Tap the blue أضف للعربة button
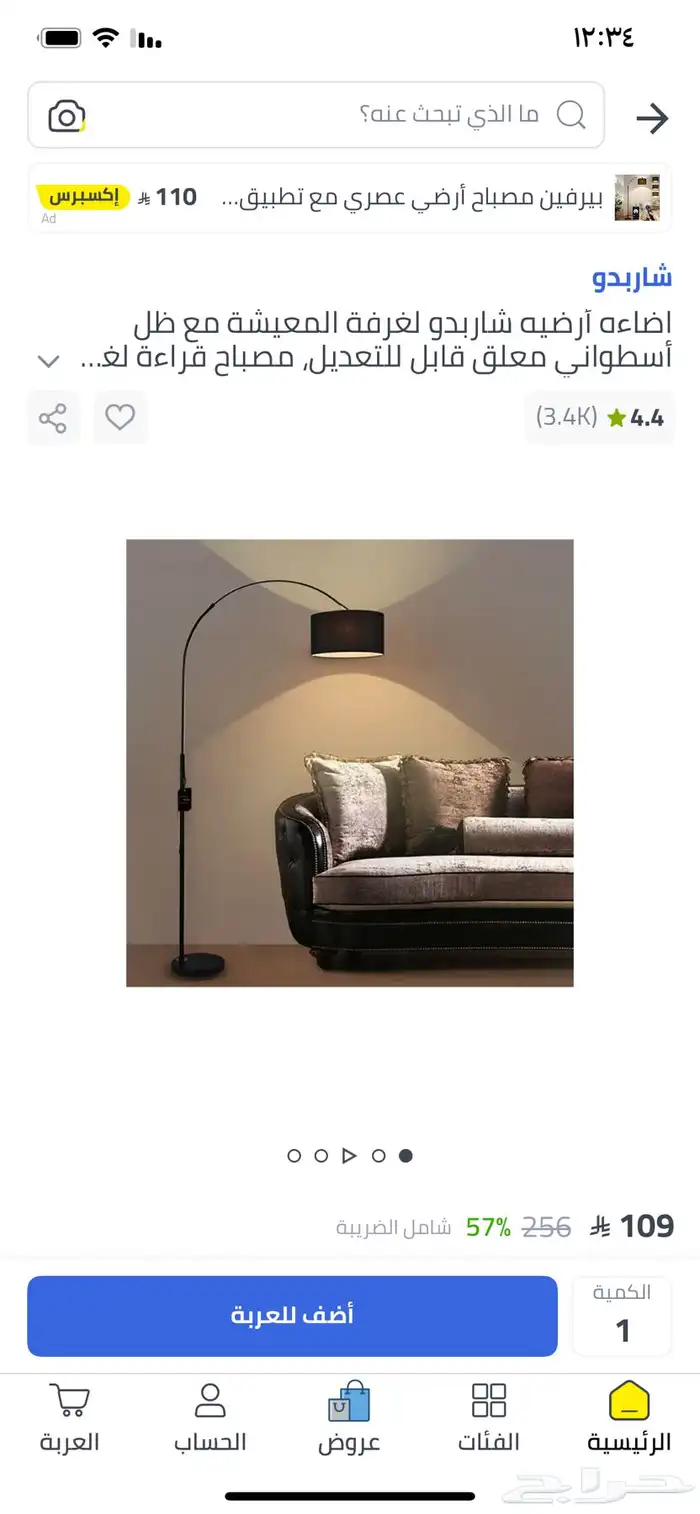Viewport: 700px width, 1514px height. coord(292,1316)
